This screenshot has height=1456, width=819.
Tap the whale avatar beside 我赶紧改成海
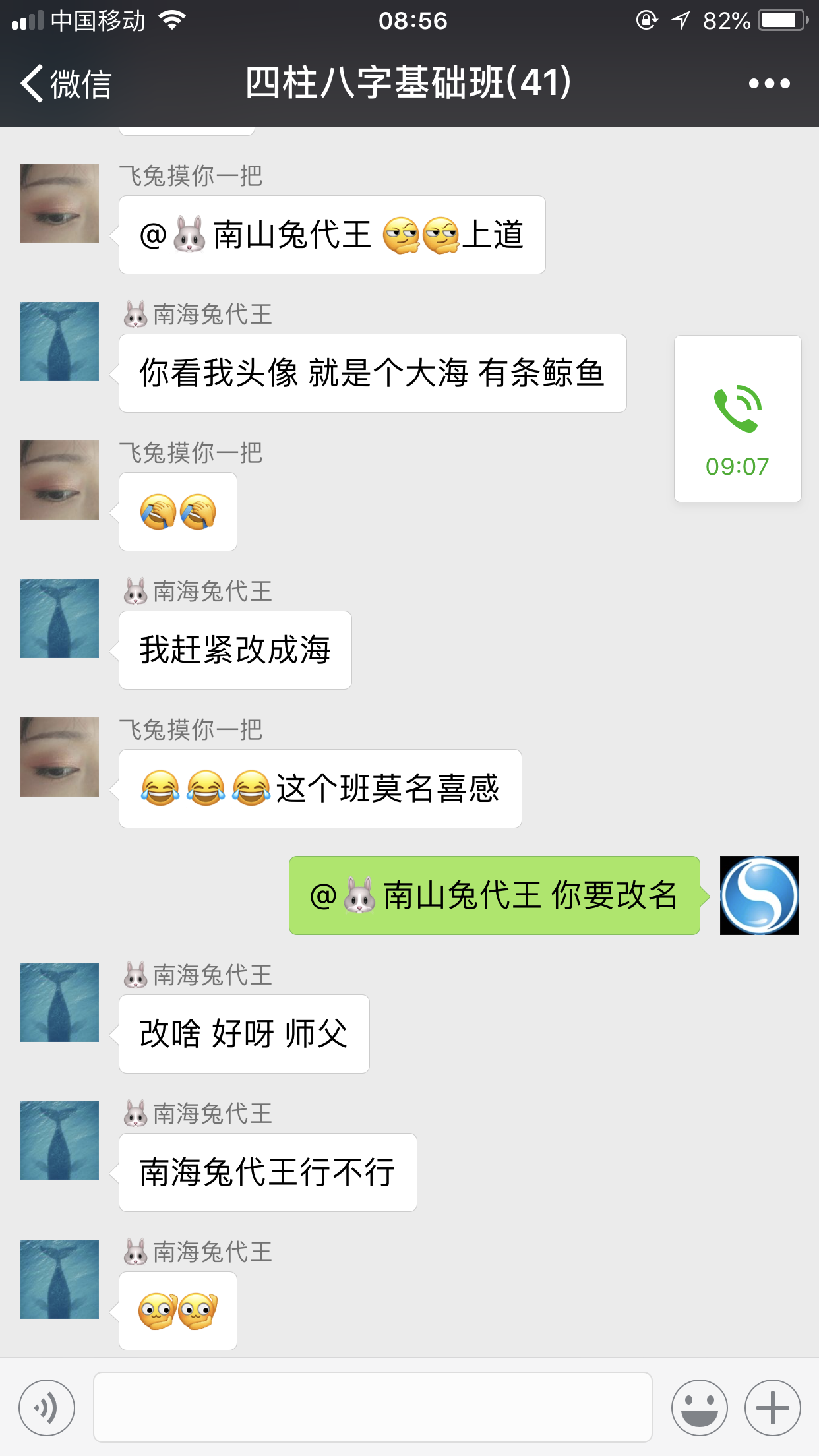pos(59,619)
